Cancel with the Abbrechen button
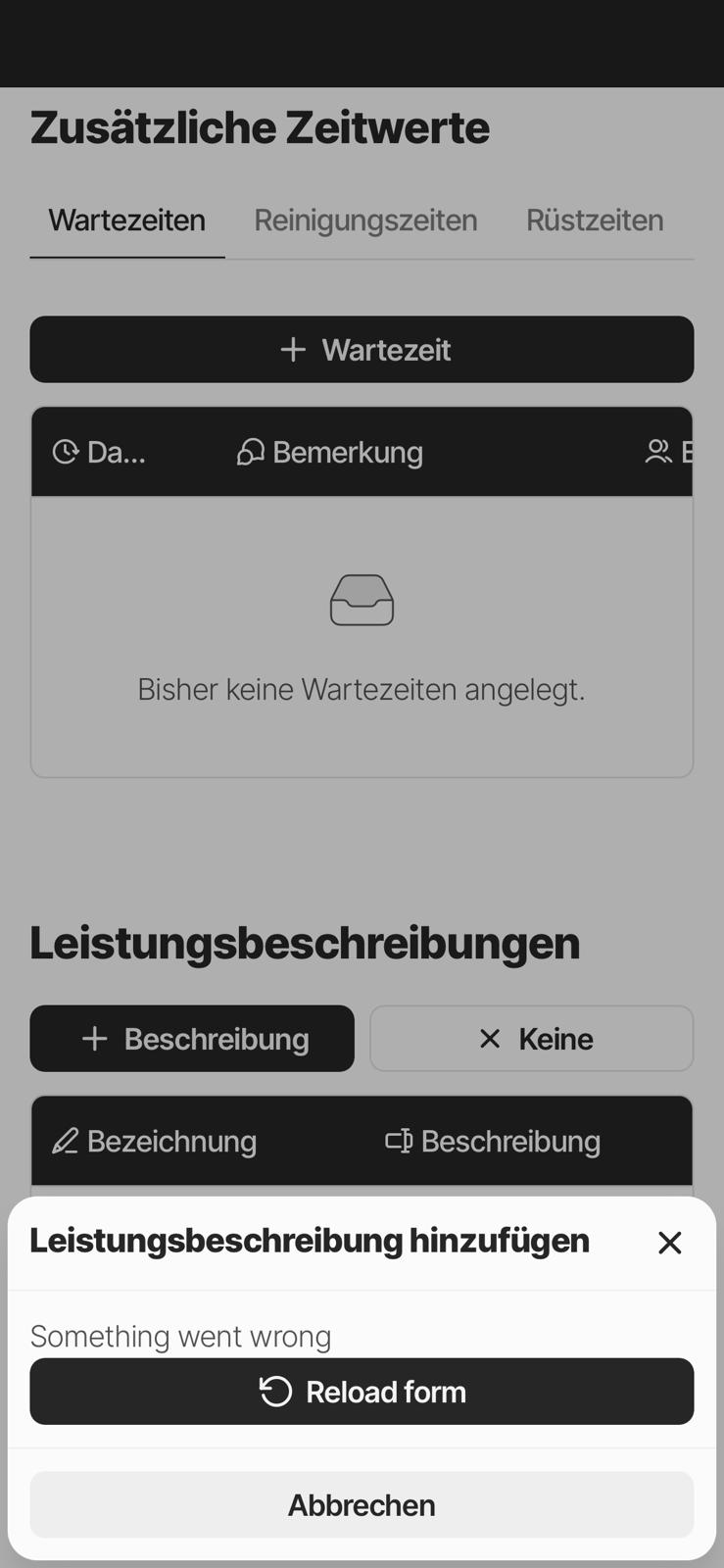The width and height of the screenshot is (724, 1568). [x=362, y=1505]
